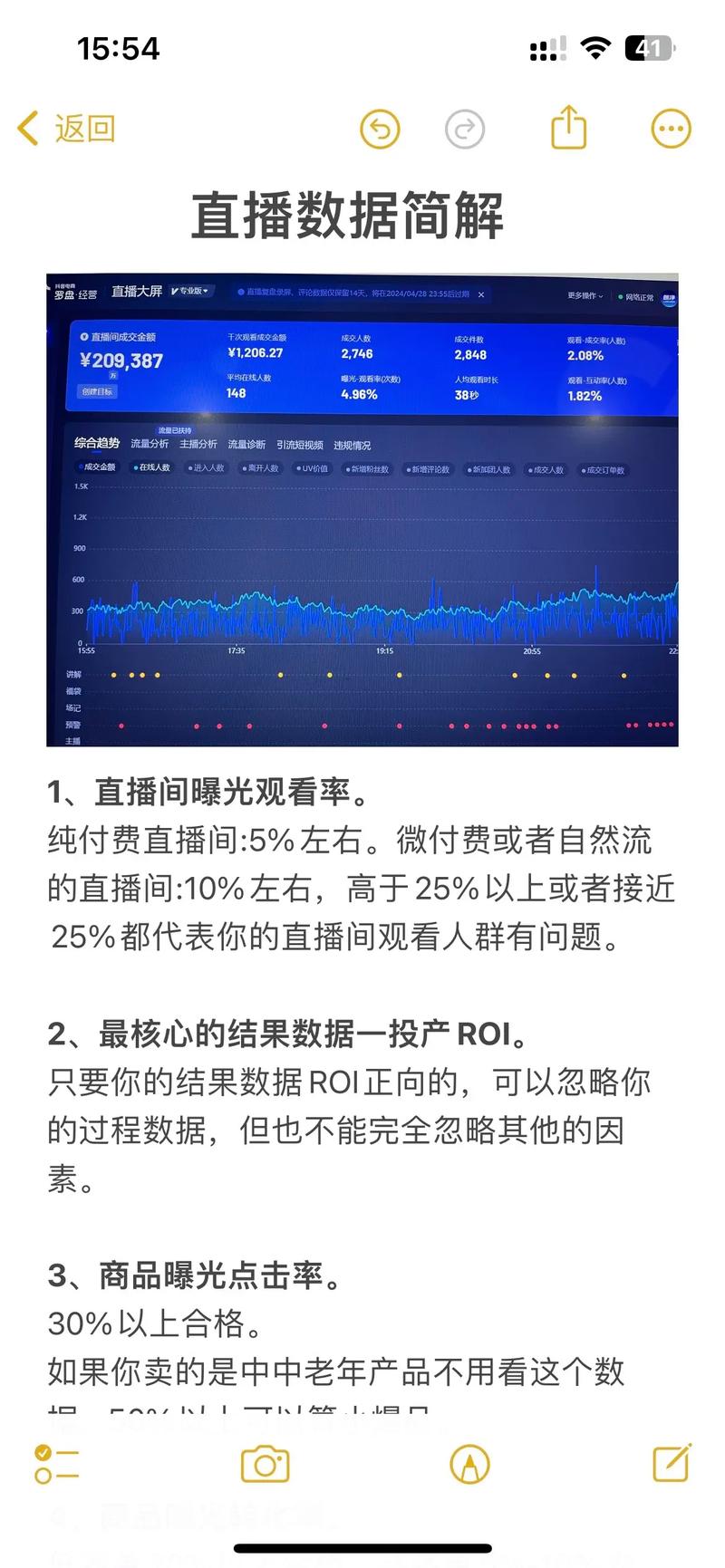Screen dimensions: 725x1568
Task: Tap the 网络正常 network status indicator
Action: pyautogui.click(x=640, y=296)
